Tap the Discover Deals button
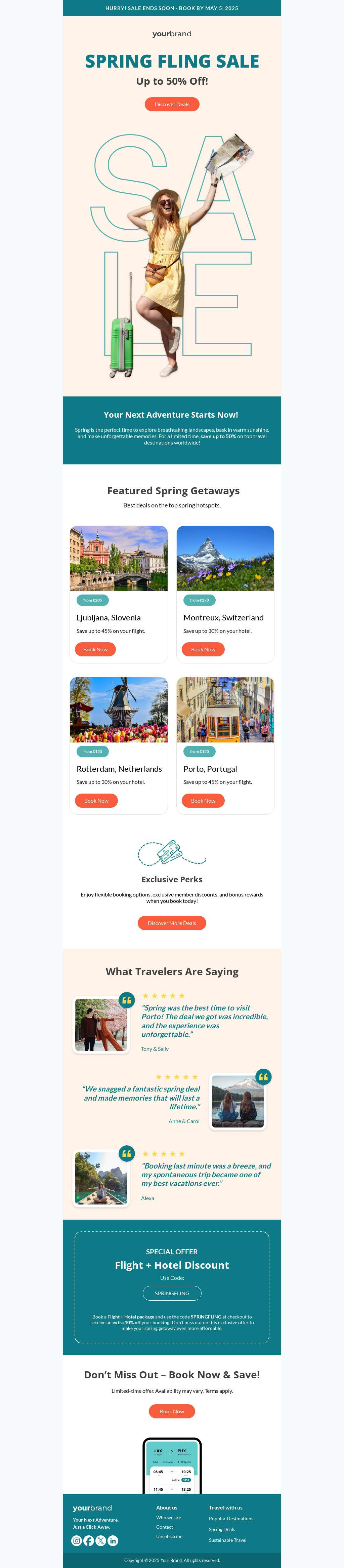Image resolution: width=344 pixels, height=1568 pixels. click(x=172, y=104)
